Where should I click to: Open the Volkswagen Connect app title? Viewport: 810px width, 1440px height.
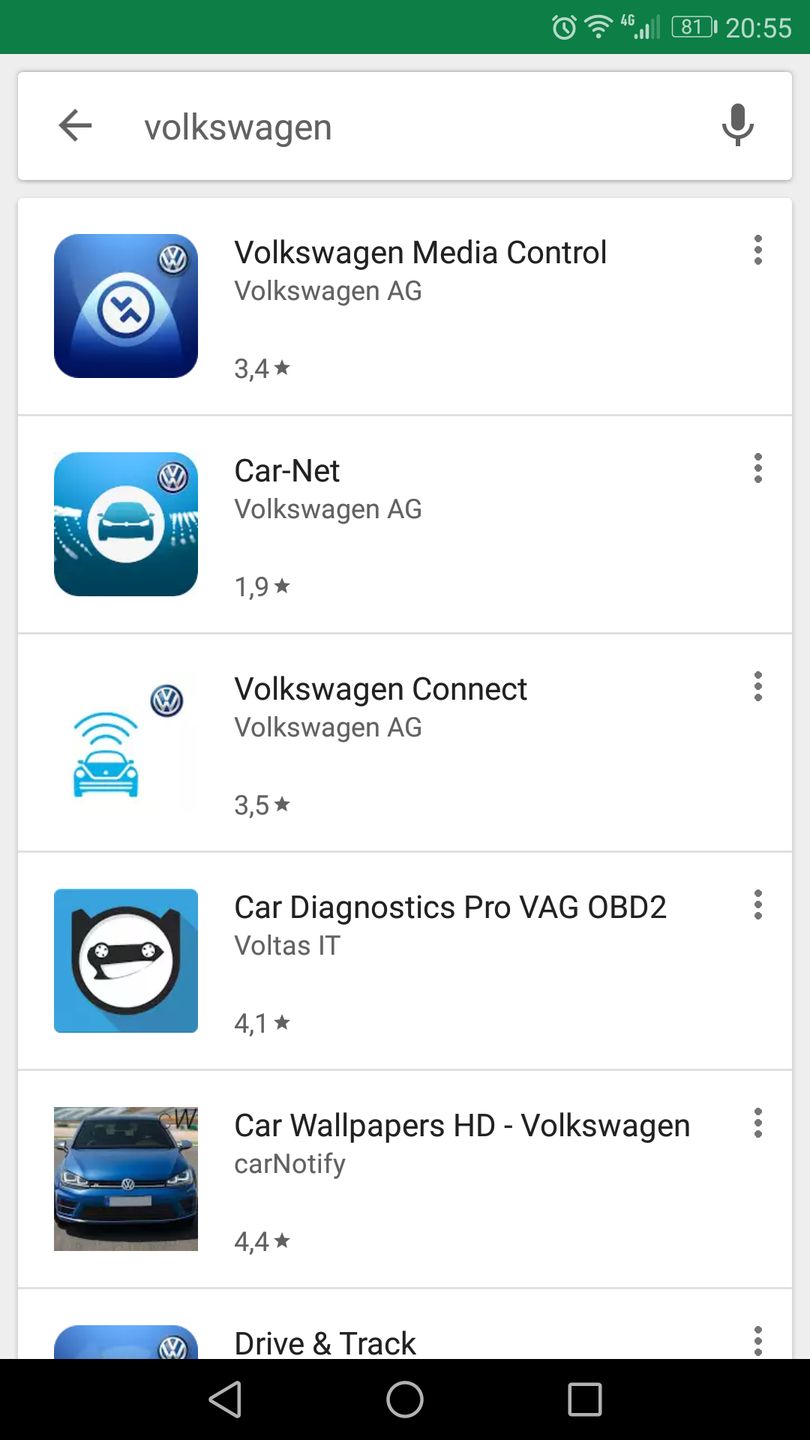click(380, 688)
